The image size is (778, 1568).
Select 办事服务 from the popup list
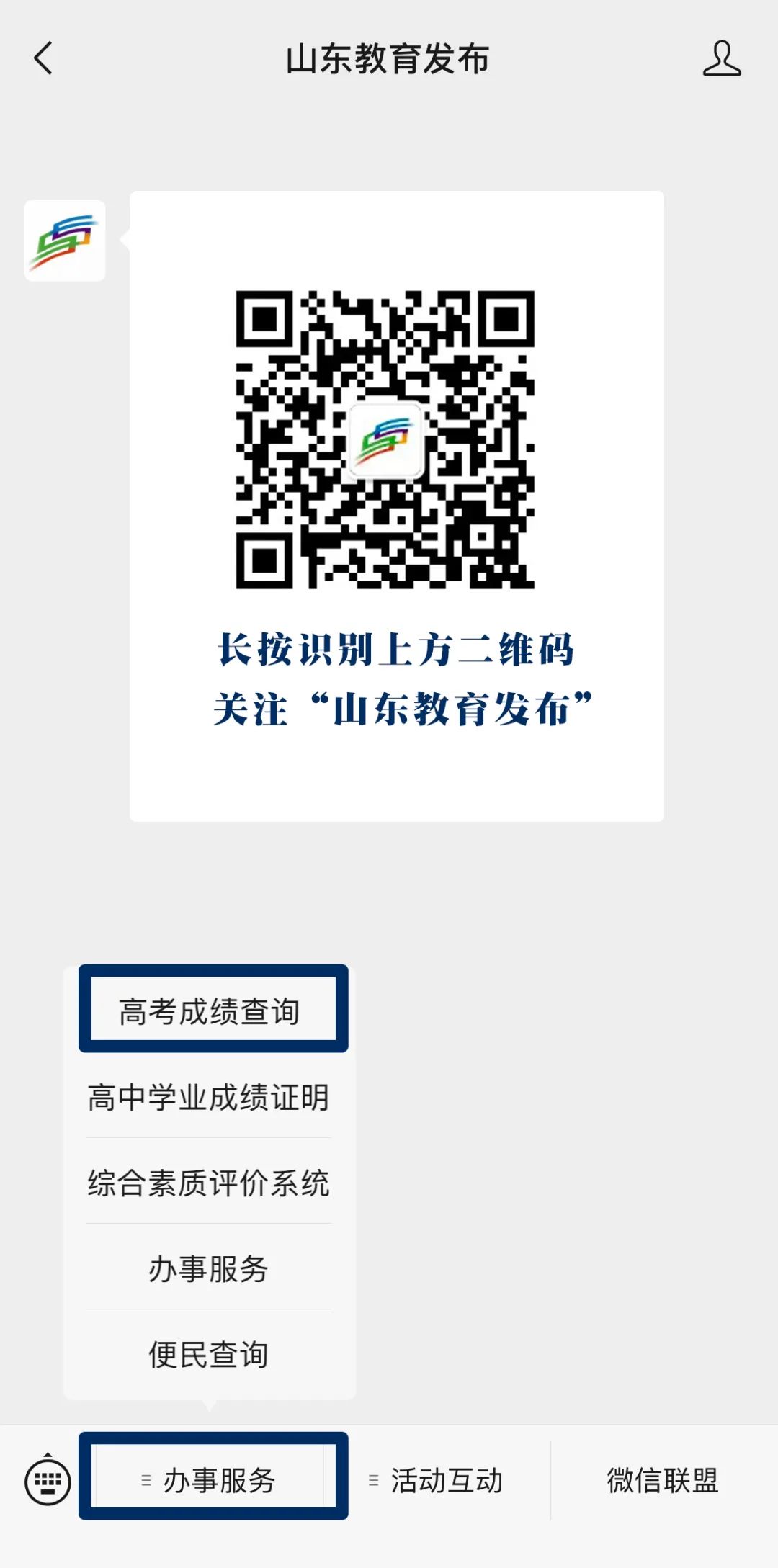click(x=207, y=1268)
